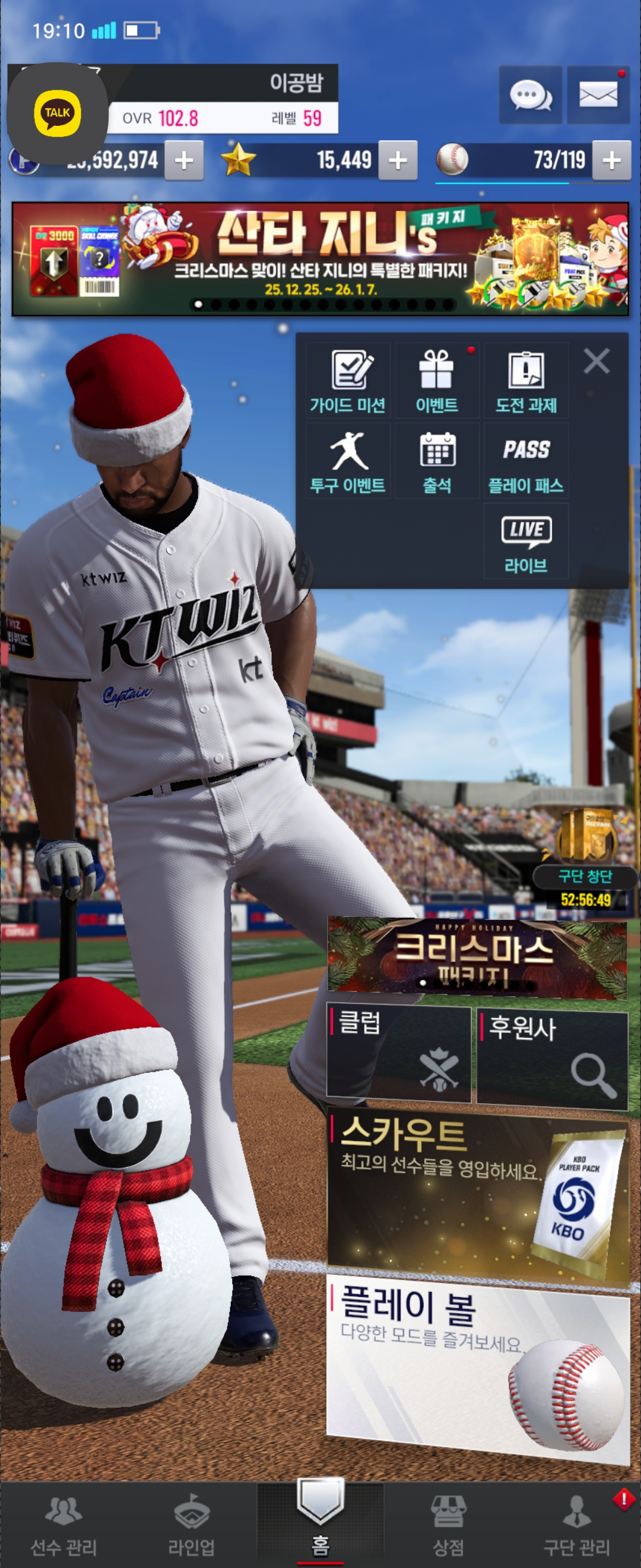The height and width of the screenshot is (1568, 641).
Task: Open 투구 이벤트
Action: [x=348, y=461]
